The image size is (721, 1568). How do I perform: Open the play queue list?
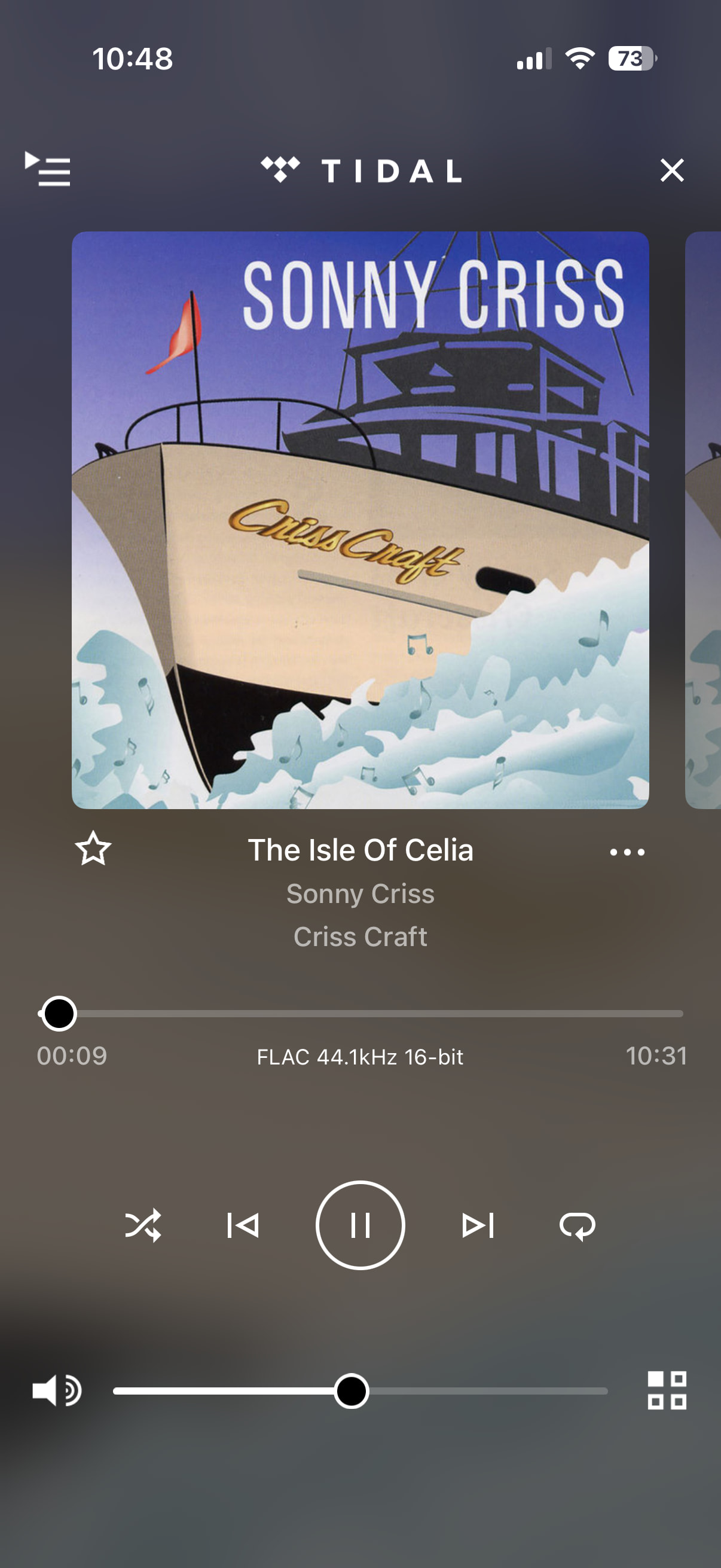[x=47, y=169]
